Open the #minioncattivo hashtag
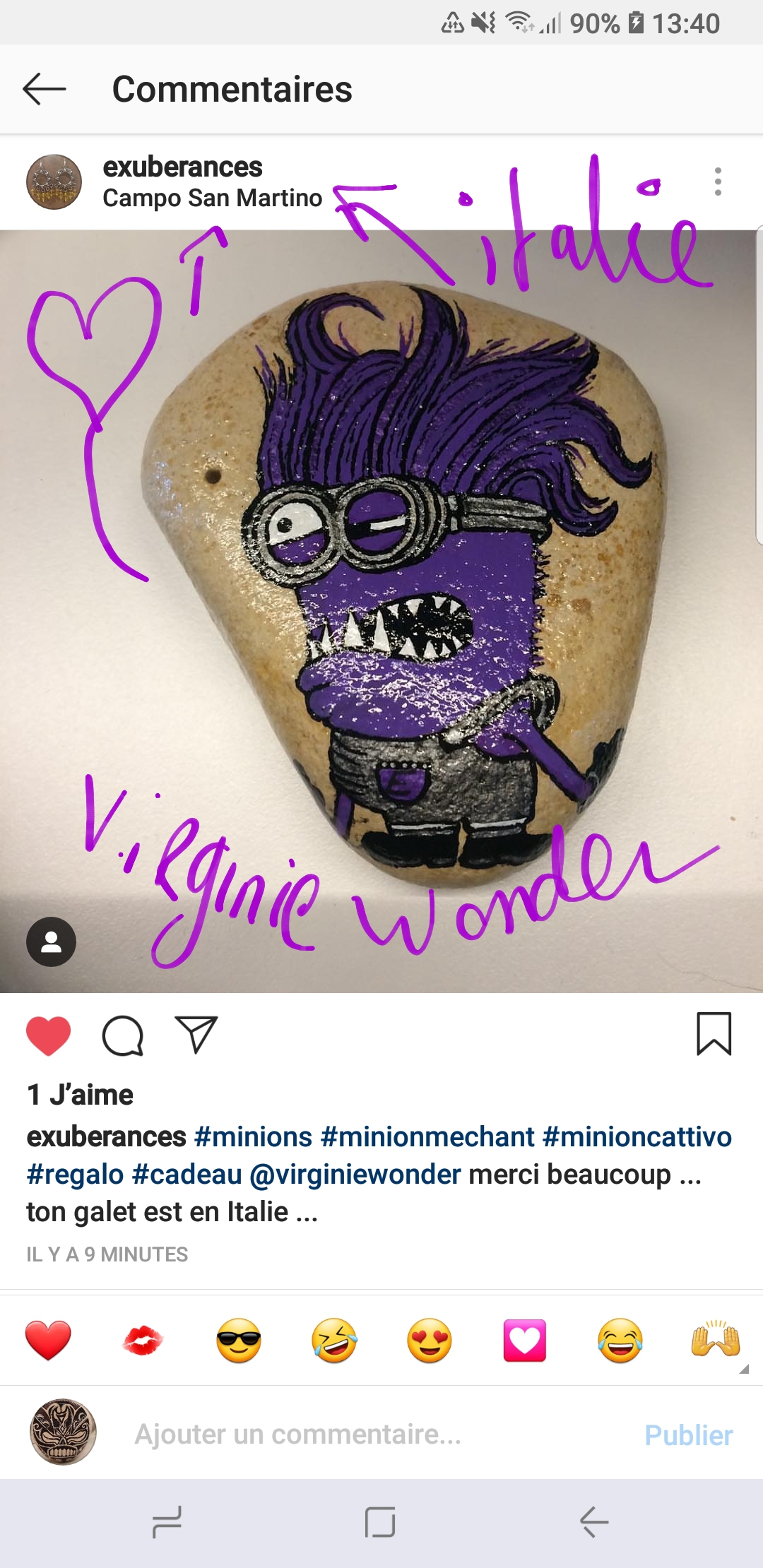This screenshot has height=1568, width=763. tap(637, 1137)
